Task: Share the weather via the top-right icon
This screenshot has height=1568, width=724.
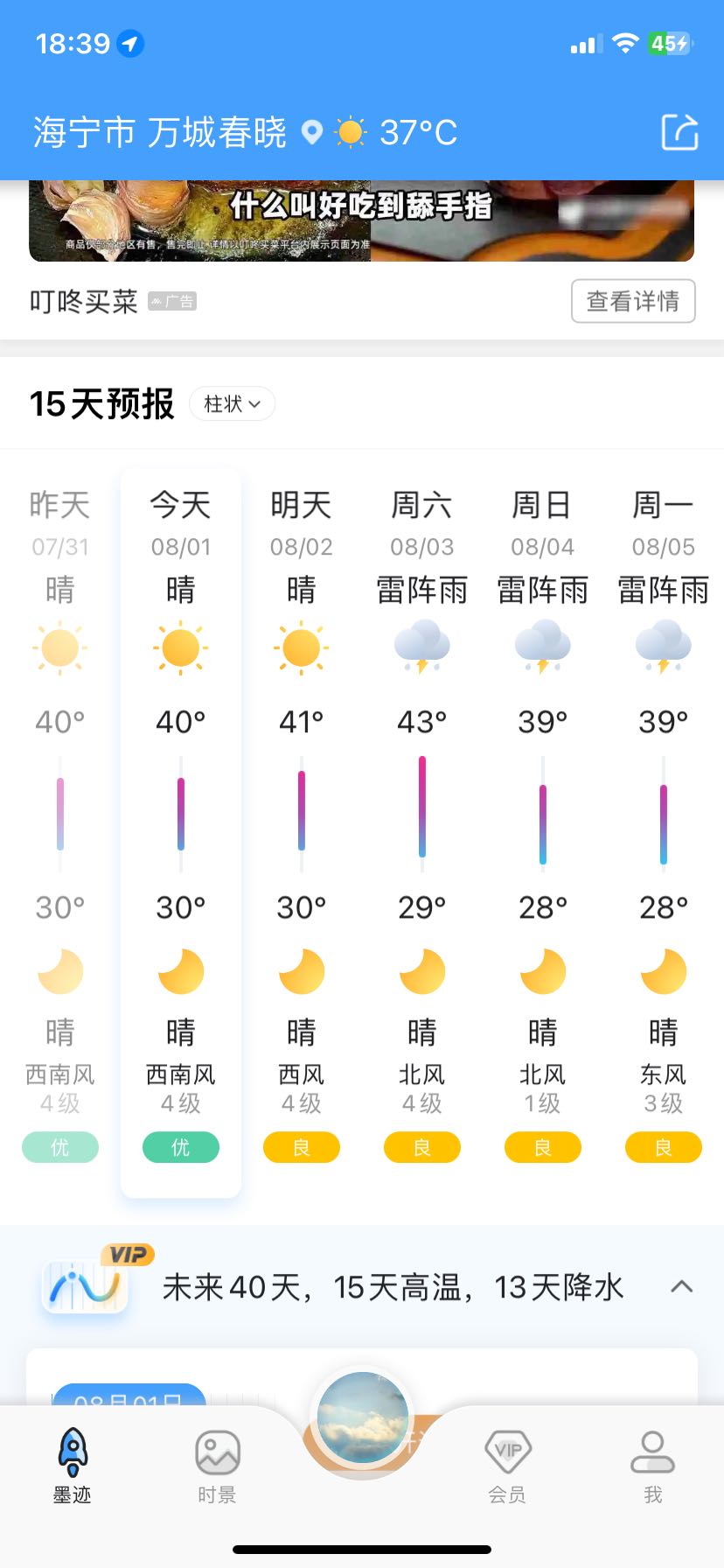Action: [679, 132]
